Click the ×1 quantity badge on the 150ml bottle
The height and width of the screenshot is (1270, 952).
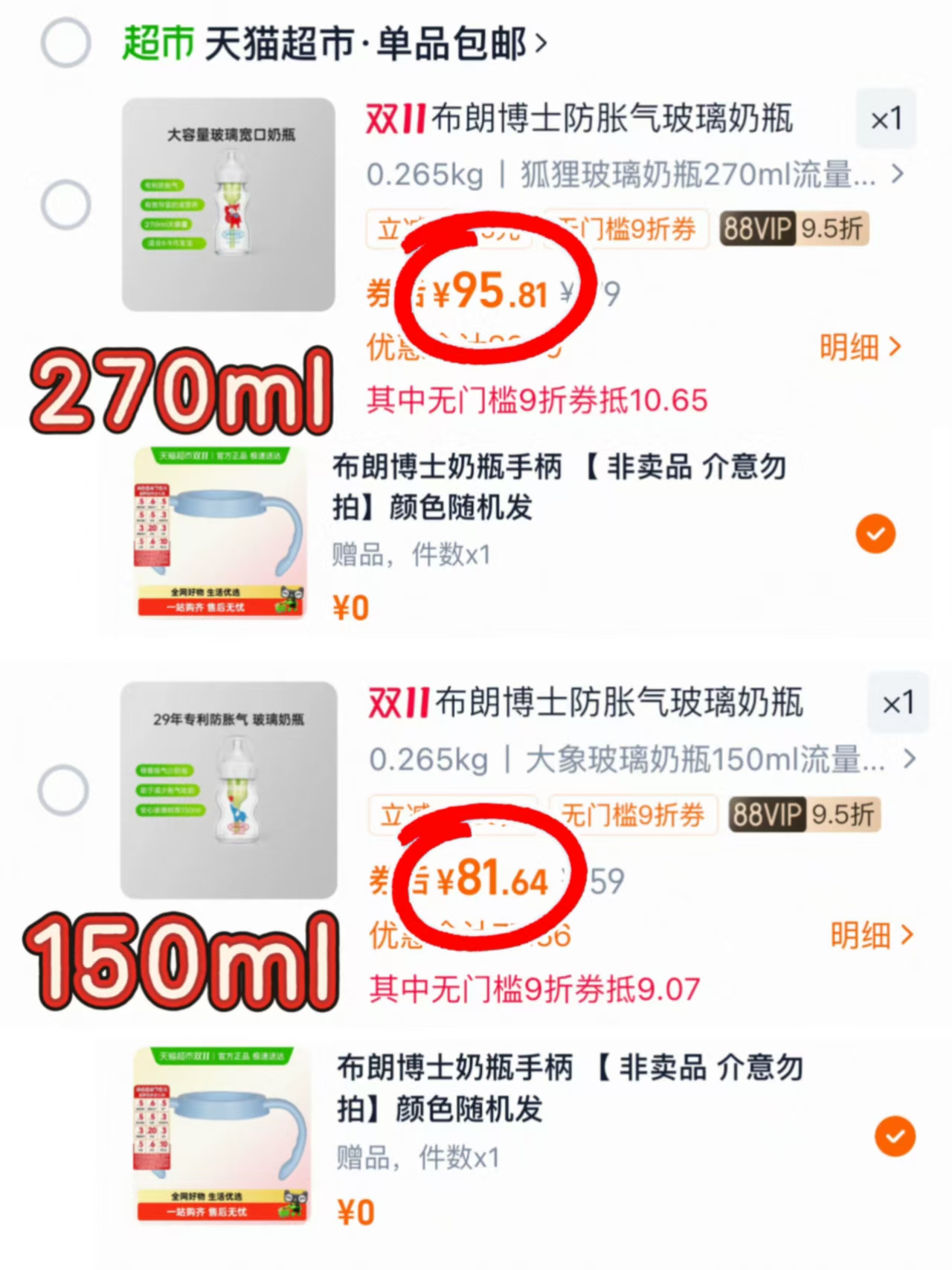pyautogui.click(x=898, y=703)
